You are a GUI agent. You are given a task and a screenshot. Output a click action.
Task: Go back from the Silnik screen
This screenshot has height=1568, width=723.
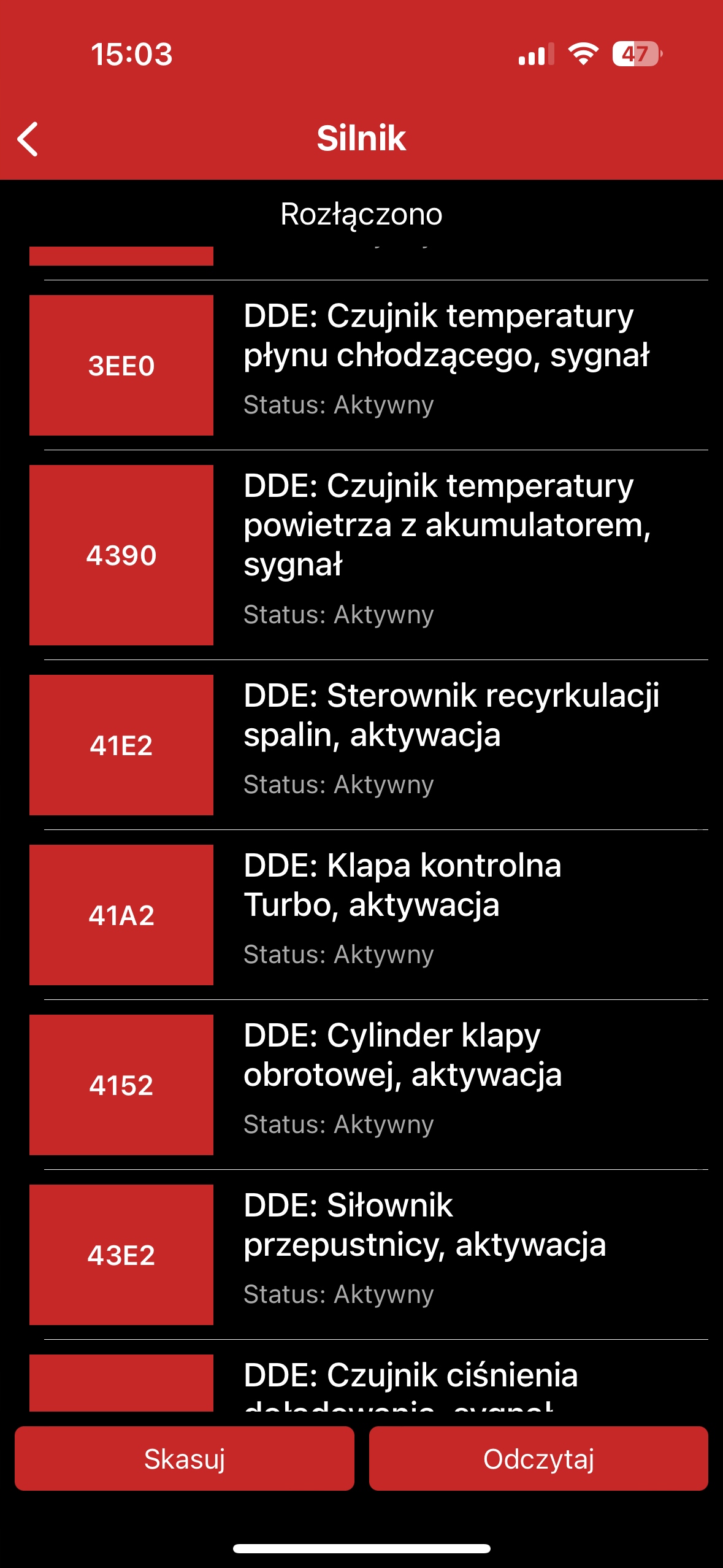28,139
